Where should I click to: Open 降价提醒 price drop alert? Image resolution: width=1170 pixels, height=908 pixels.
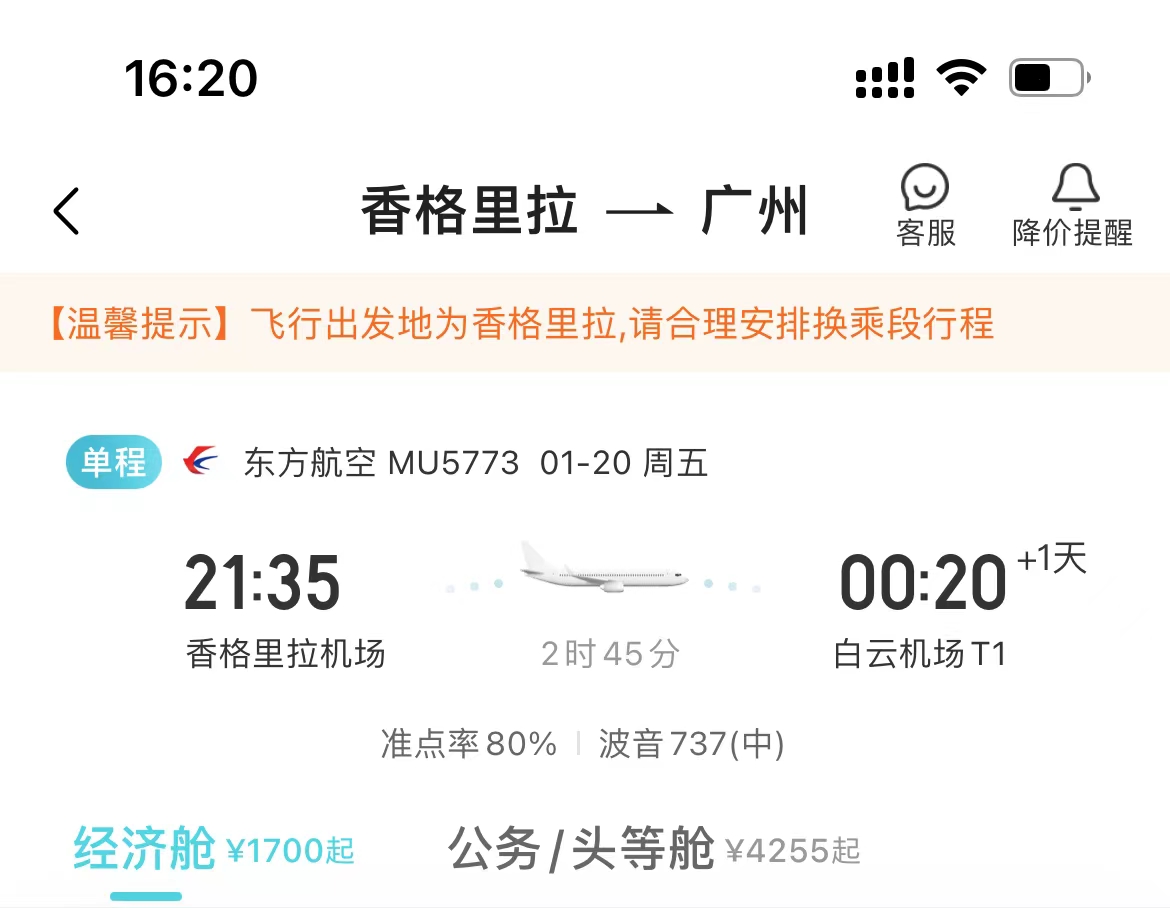coord(1073,207)
